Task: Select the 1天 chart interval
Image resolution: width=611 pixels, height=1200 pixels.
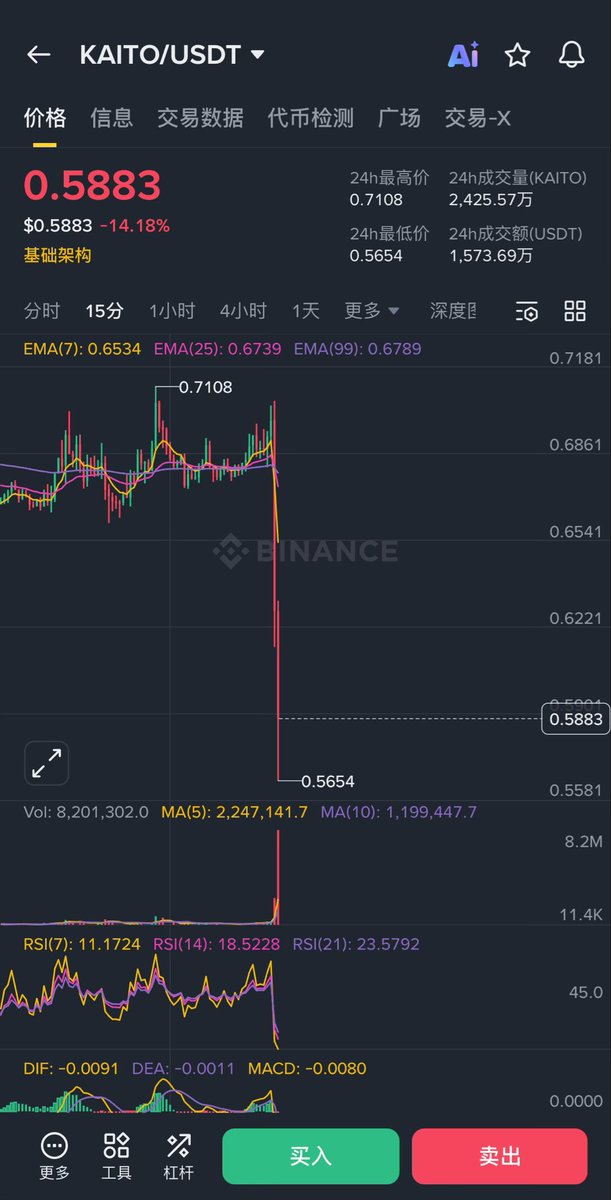Action: 305,311
